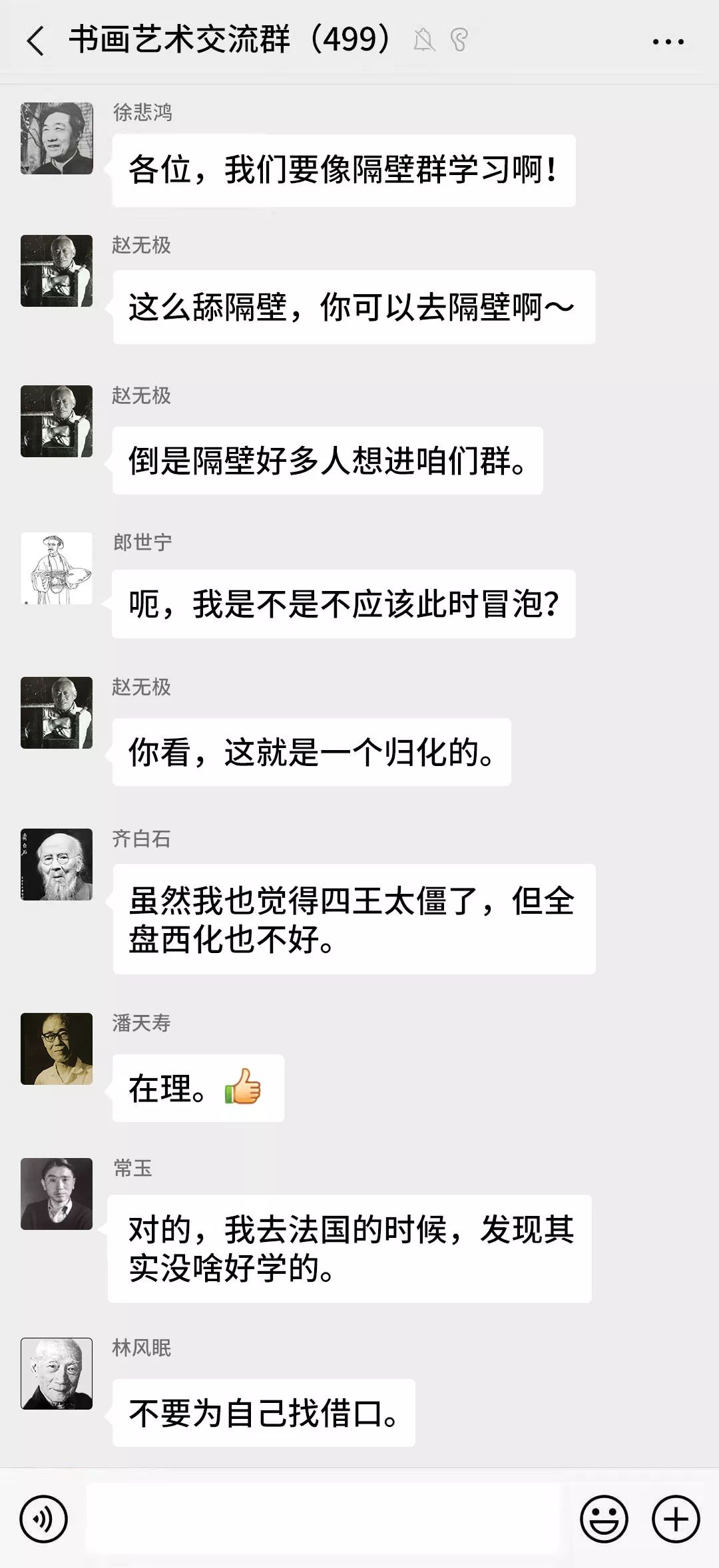Open the emoji sticker panel

pyautogui.click(x=604, y=1519)
